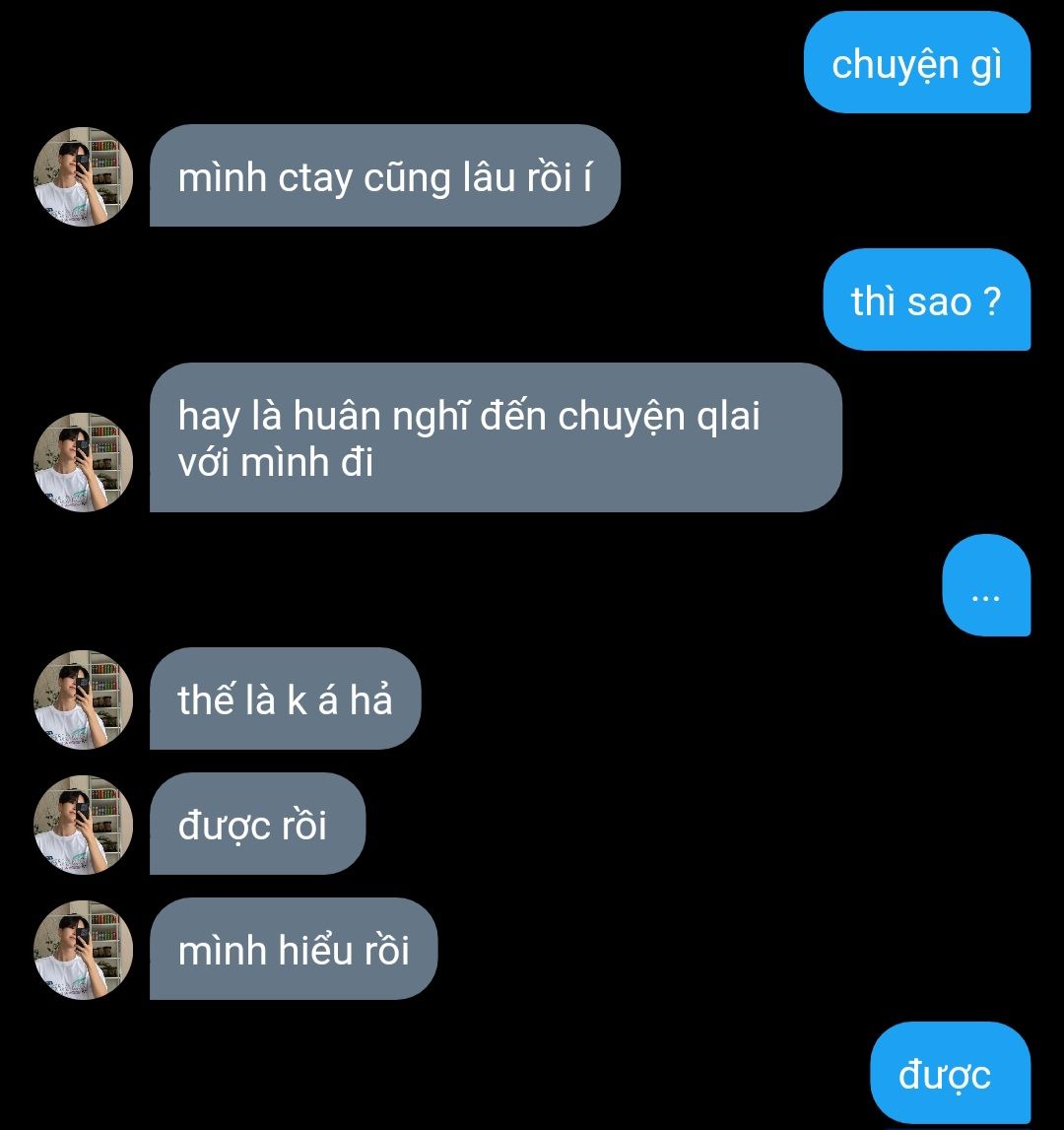Open the profile photo beside "mình hiểu rồi"

[84, 950]
